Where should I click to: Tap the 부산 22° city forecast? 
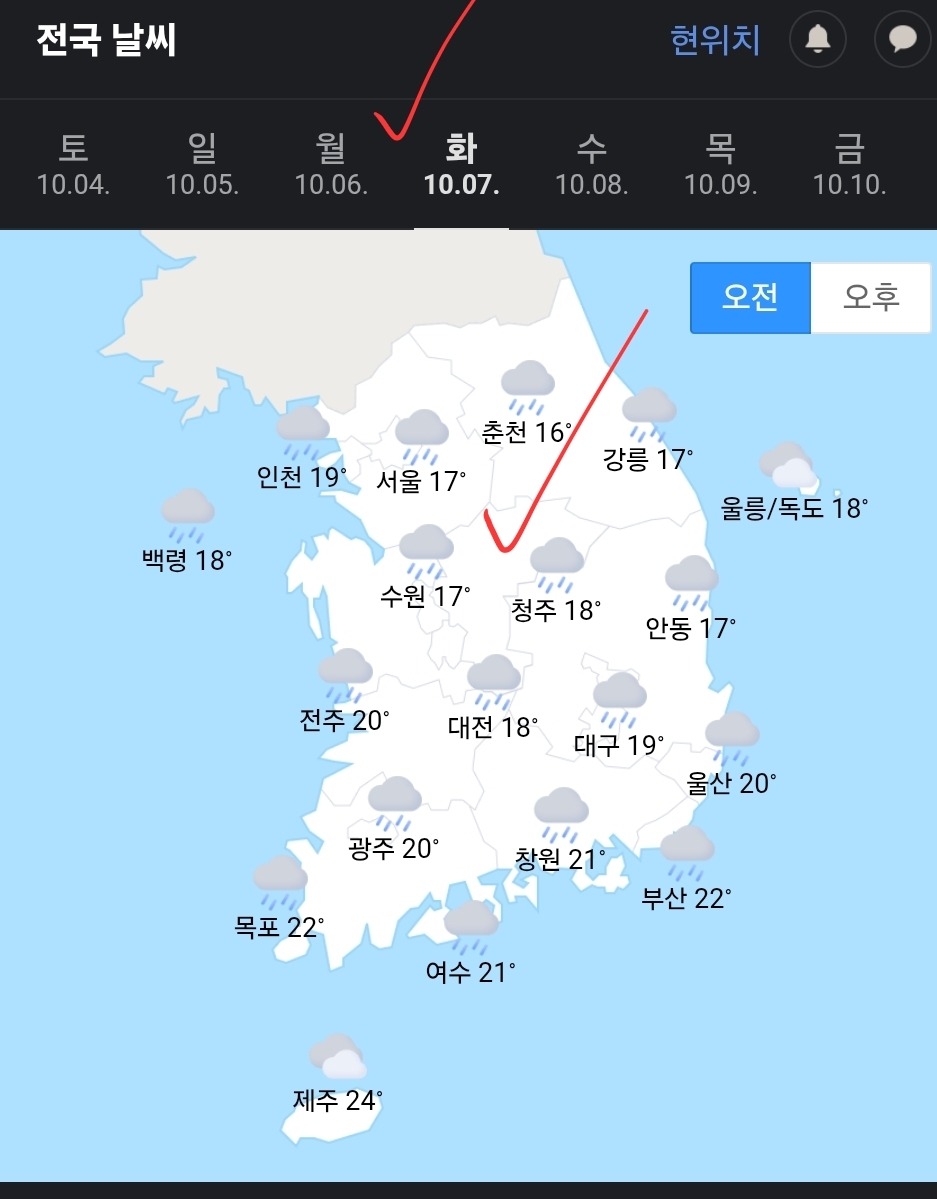[686, 870]
